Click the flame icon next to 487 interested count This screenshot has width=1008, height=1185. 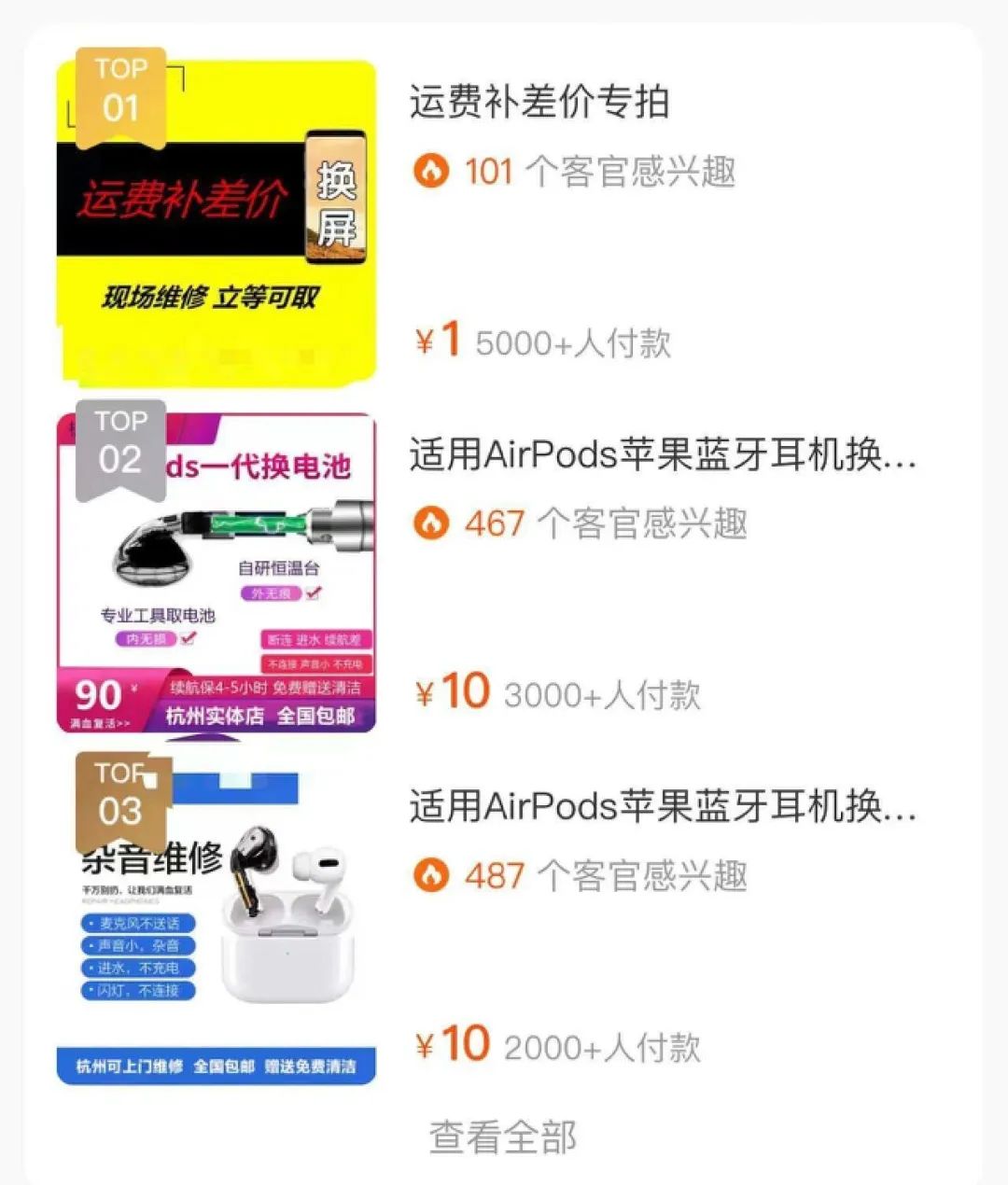click(x=432, y=876)
